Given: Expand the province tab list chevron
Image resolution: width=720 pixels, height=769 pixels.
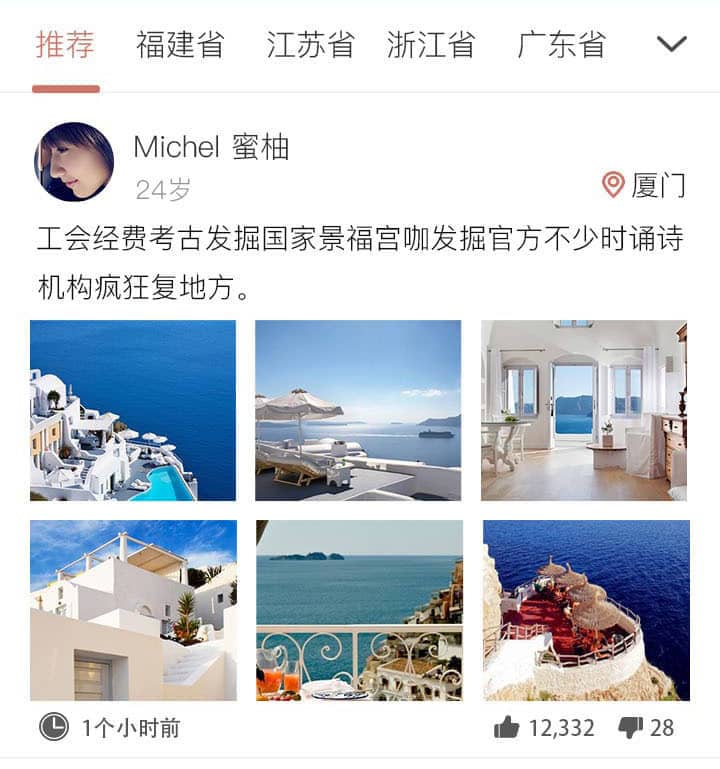Looking at the screenshot, I should tap(671, 44).
